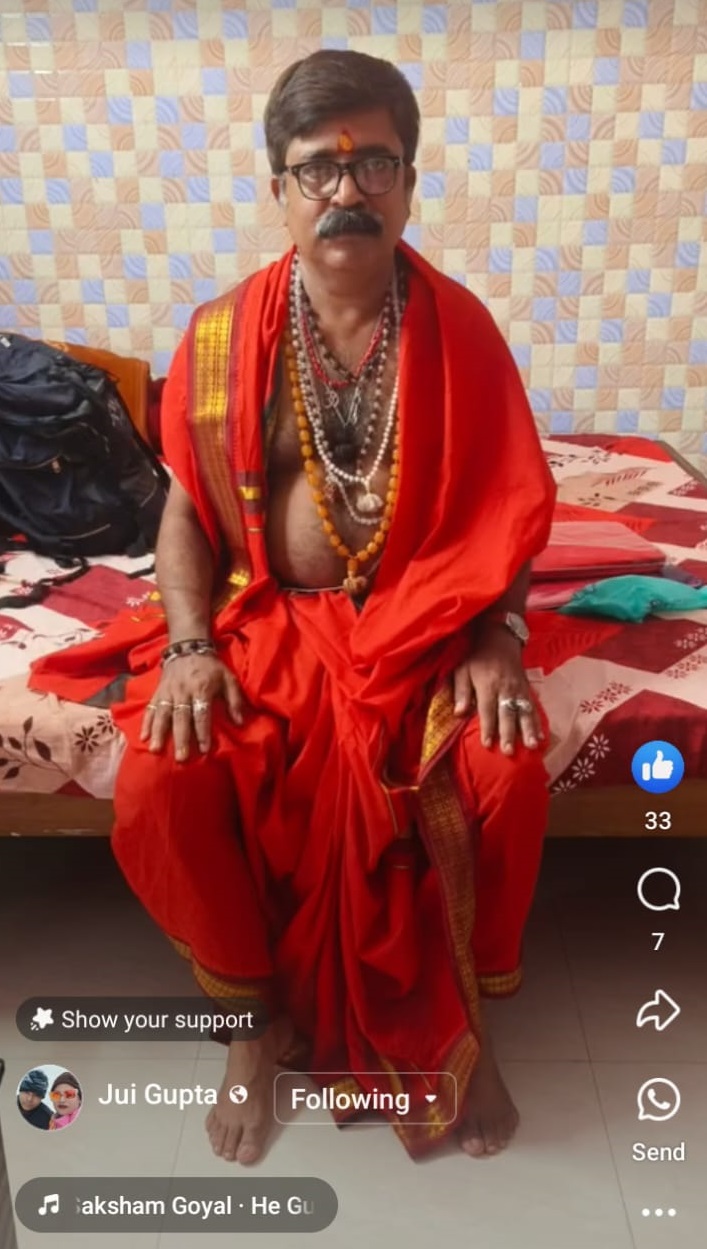Image resolution: width=707 pixels, height=1249 pixels.
Task: Like this reel with the thumbs up
Action: click(x=658, y=767)
